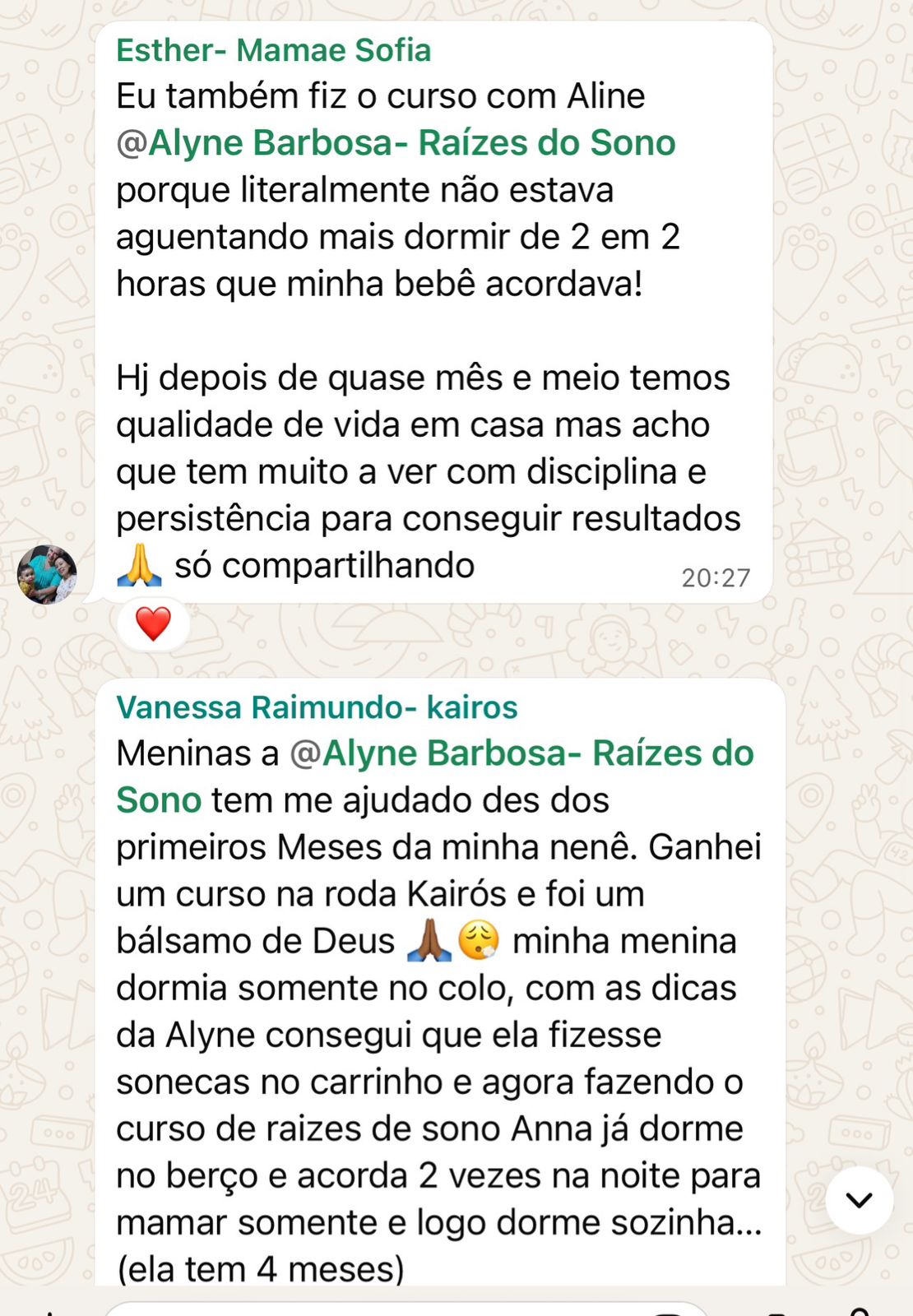Open the heart reaction under Esther's message

click(153, 624)
